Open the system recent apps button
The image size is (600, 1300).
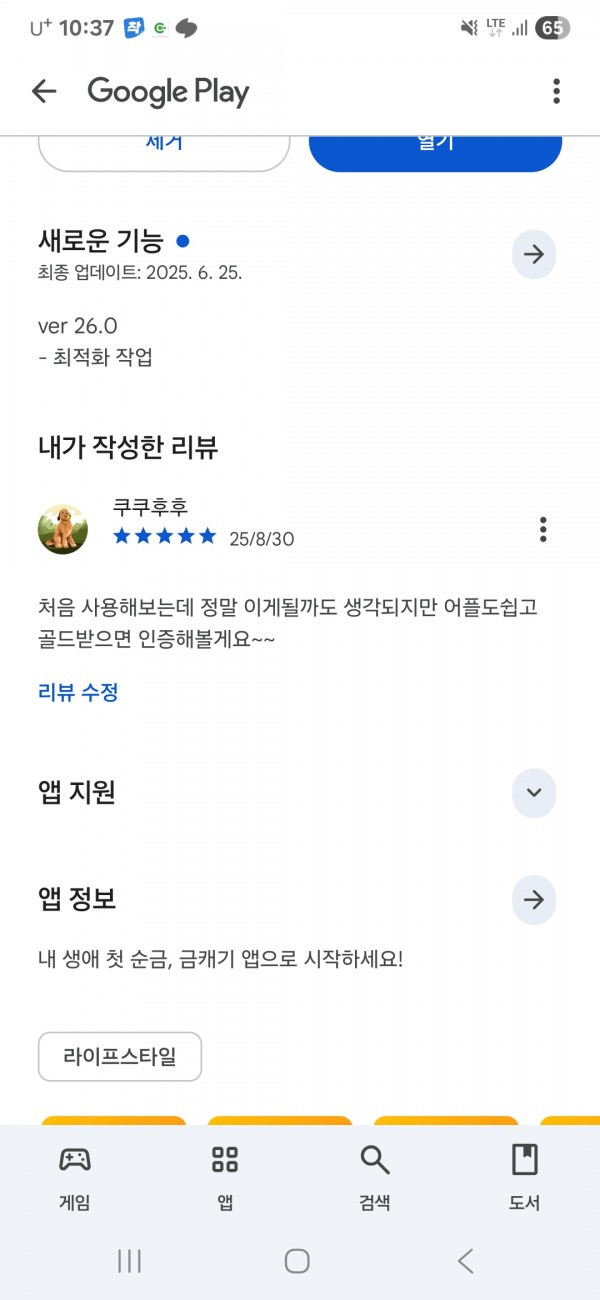(x=129, y=1261)
